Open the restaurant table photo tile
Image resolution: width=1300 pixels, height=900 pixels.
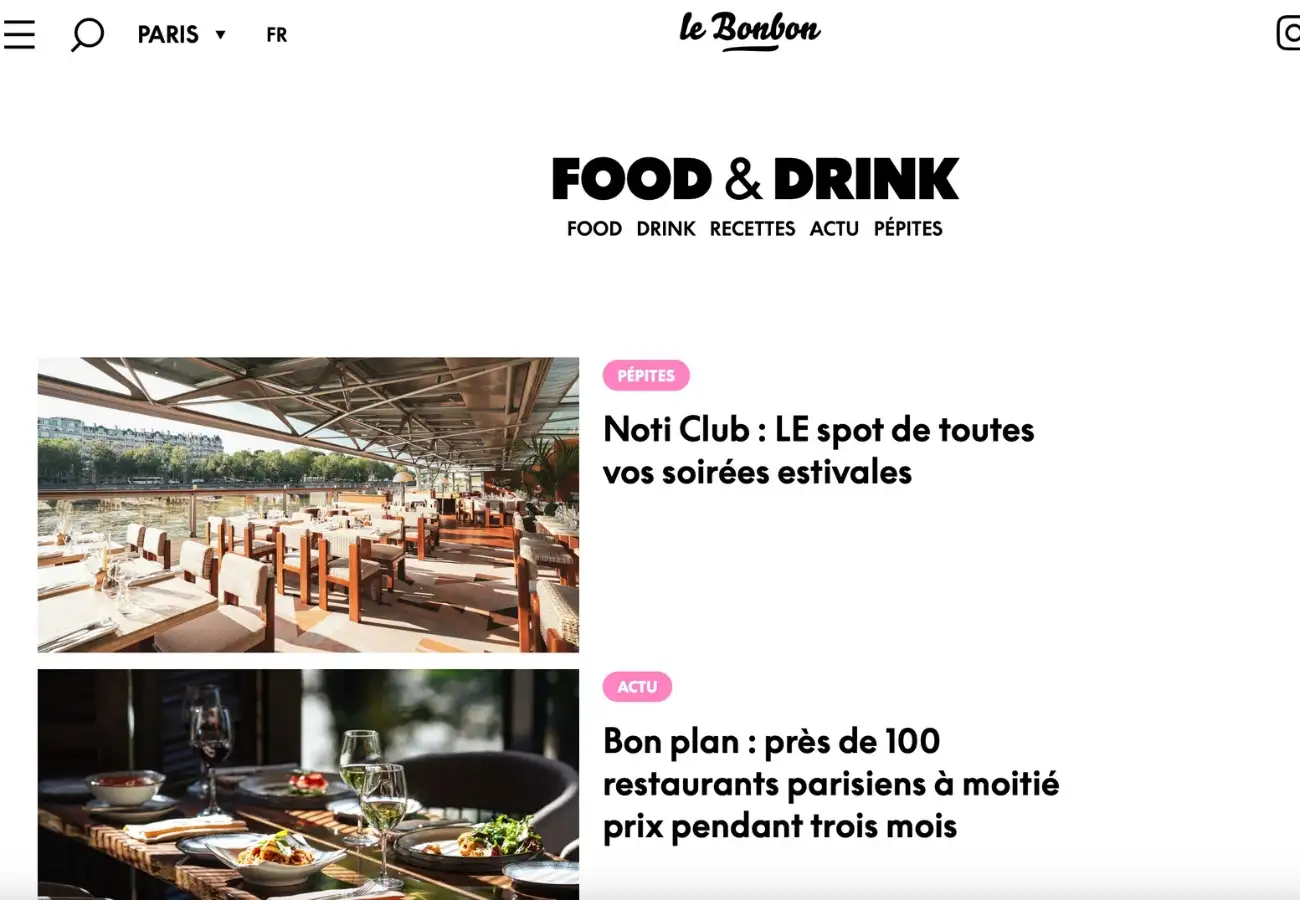[x=308, y=785]
